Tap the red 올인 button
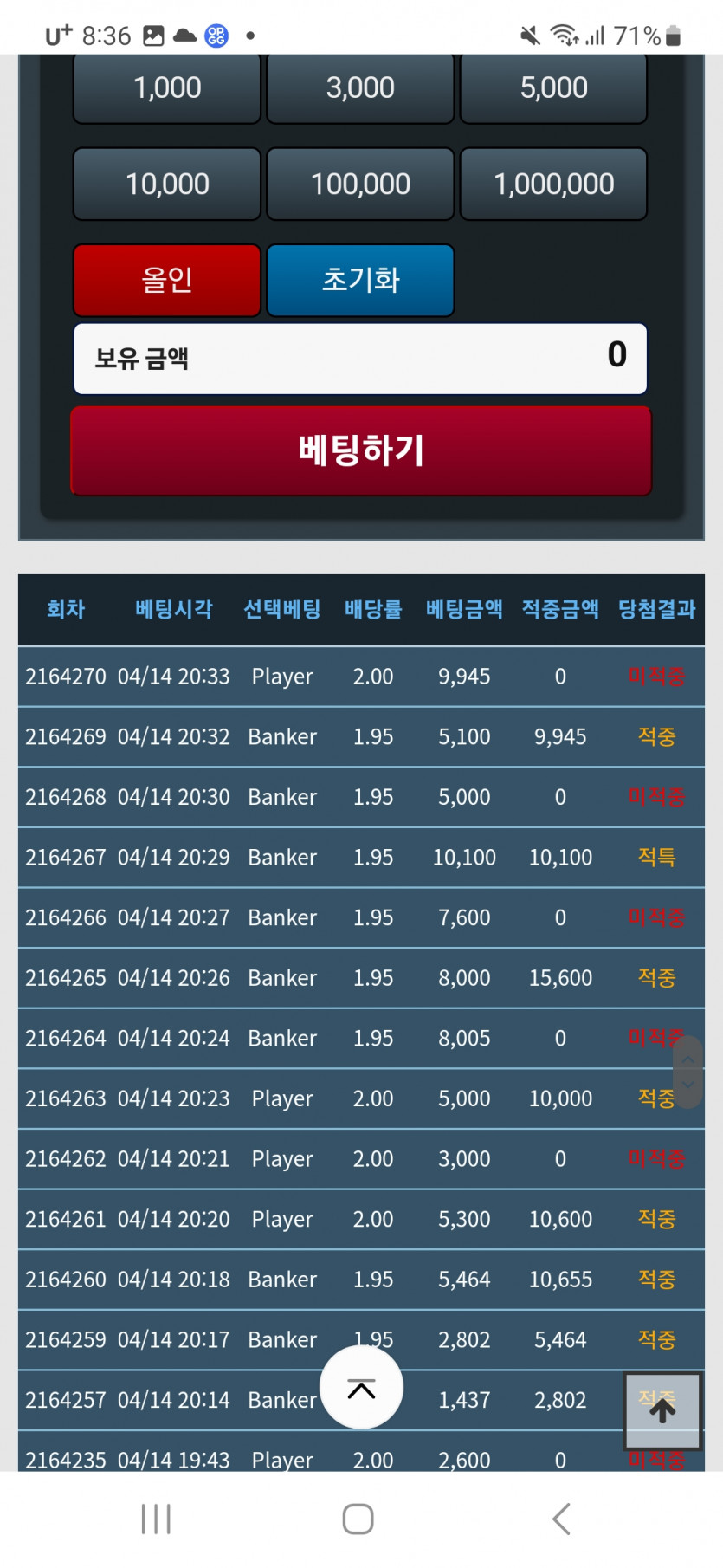This screenshot has height=1568, width=723. (x=167, y=281)
